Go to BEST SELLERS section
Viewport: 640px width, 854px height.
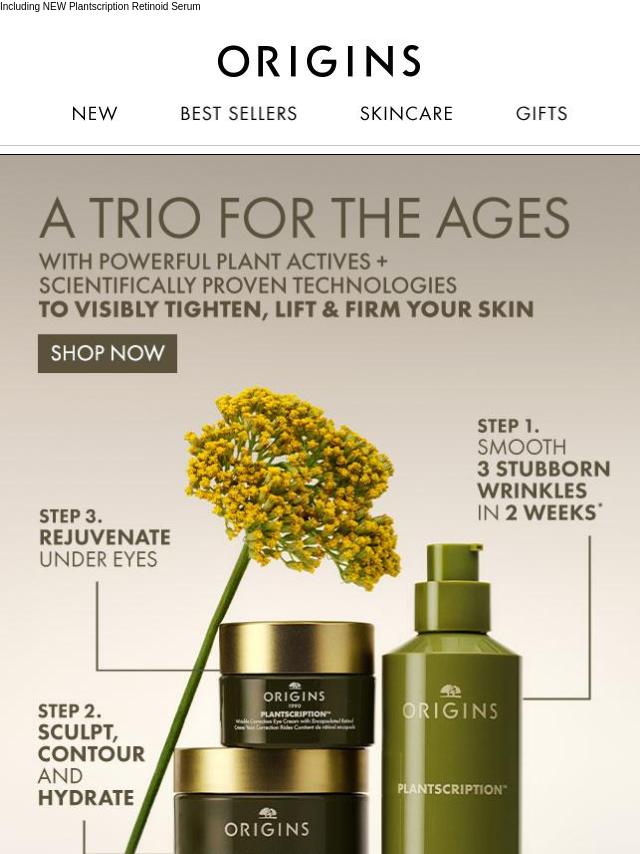[x=238, y=114]
